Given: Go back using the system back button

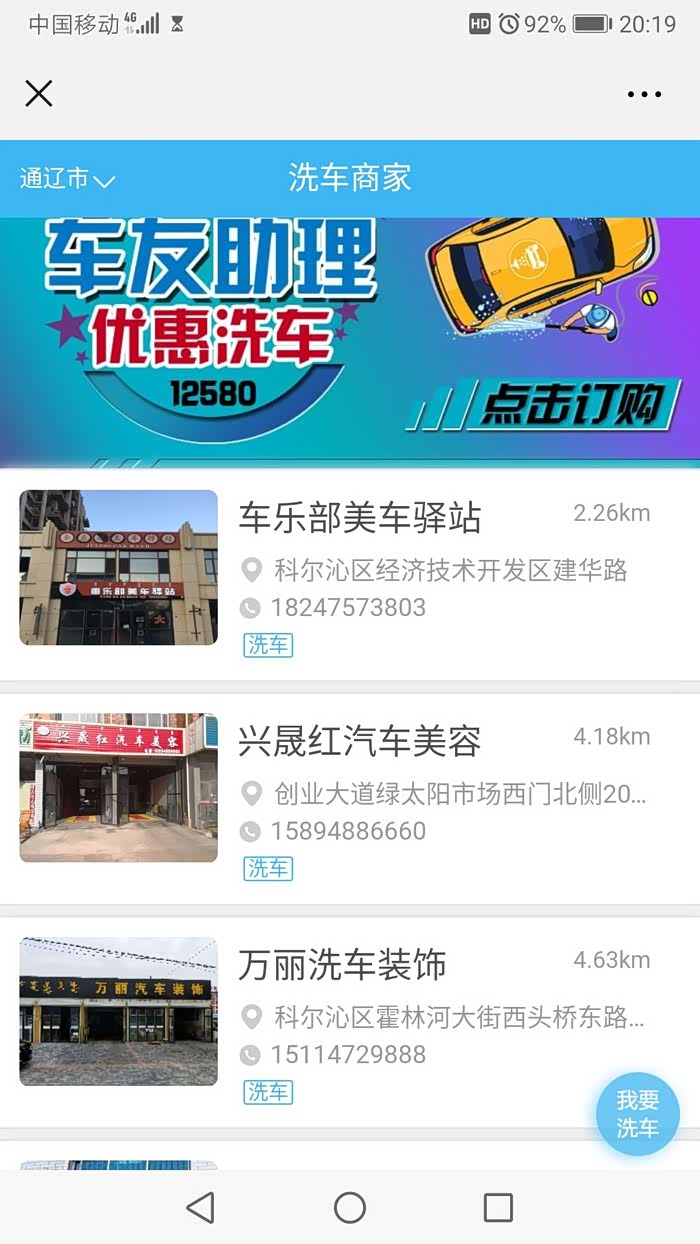Looking at the screenshot, I should (x=201, y=1207).
